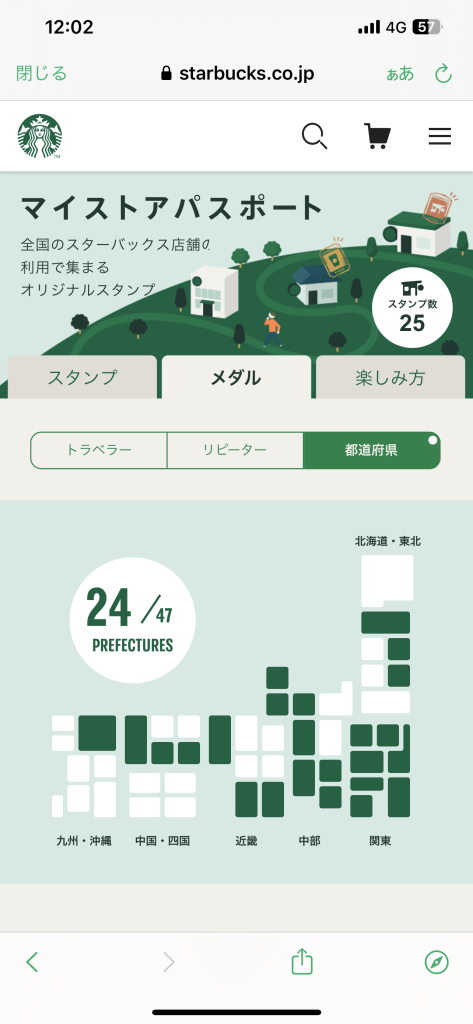Select the リピーター segment
Viewport: 473px width, 1024px height.
(235, 450)
